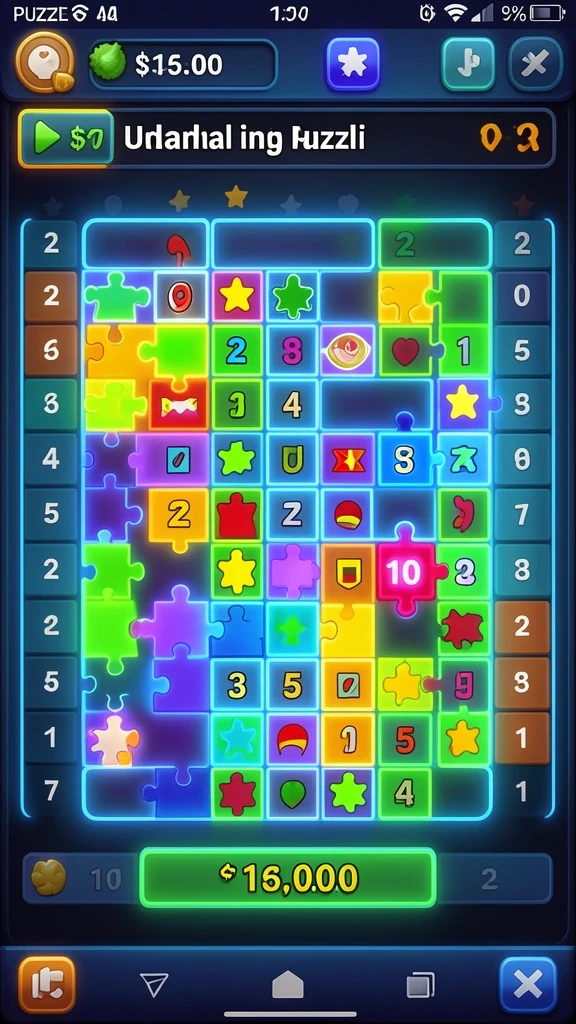The image size is (576, 1024).
Task: Tap the green $16,000 button
Action: [288, 878]
